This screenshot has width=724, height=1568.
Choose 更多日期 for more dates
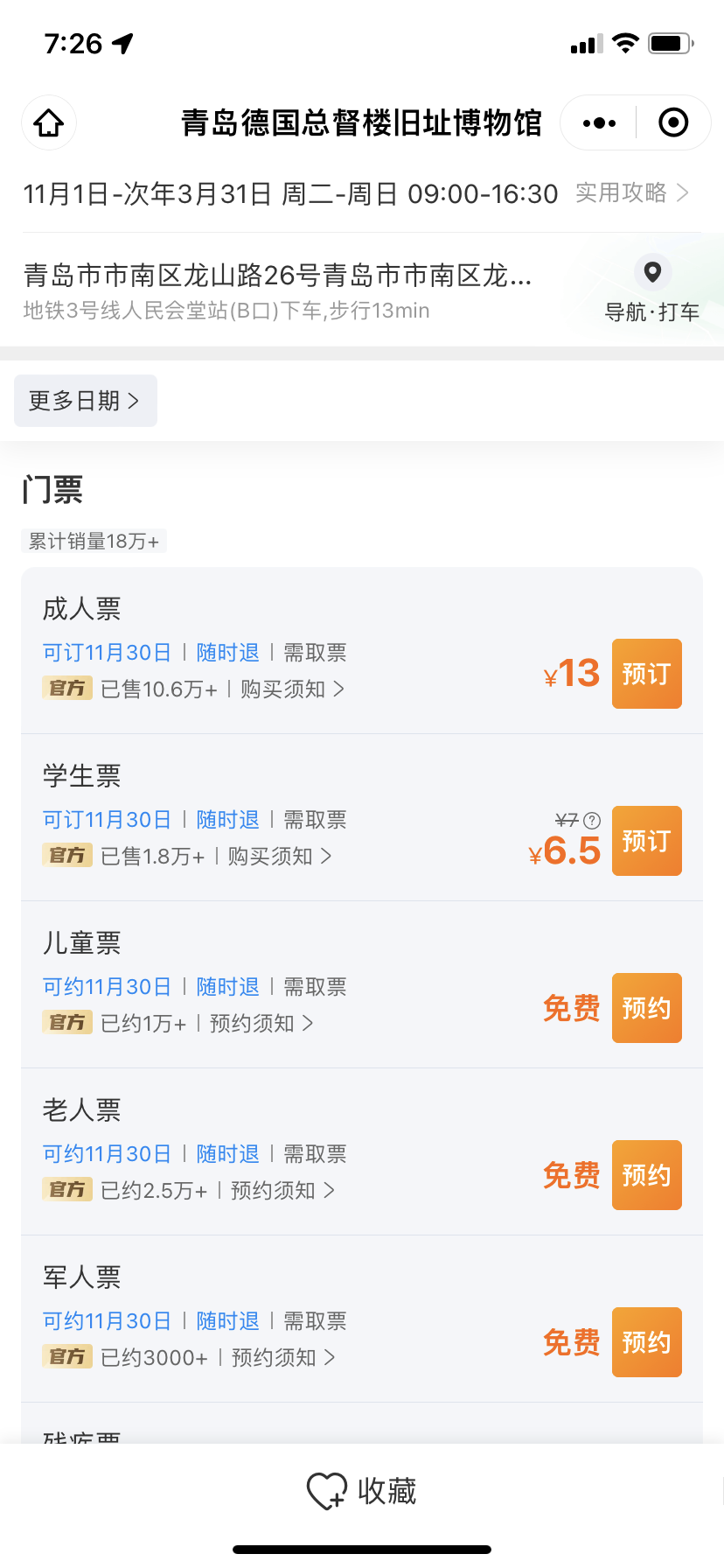(x=86, y=401)
